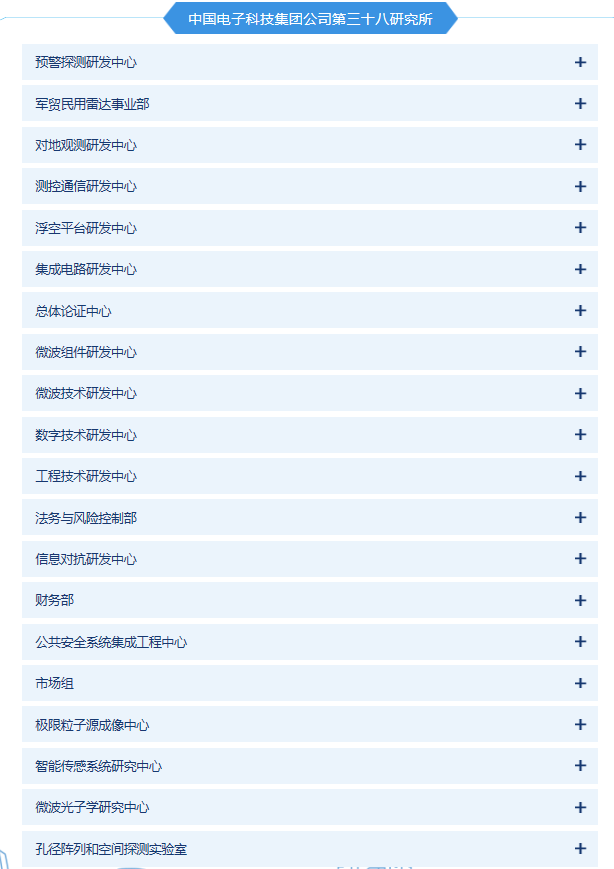Screen dimensions: 614x869
Task: Expand 智能传感系统研究中心
Action: (x=580, y=766)
